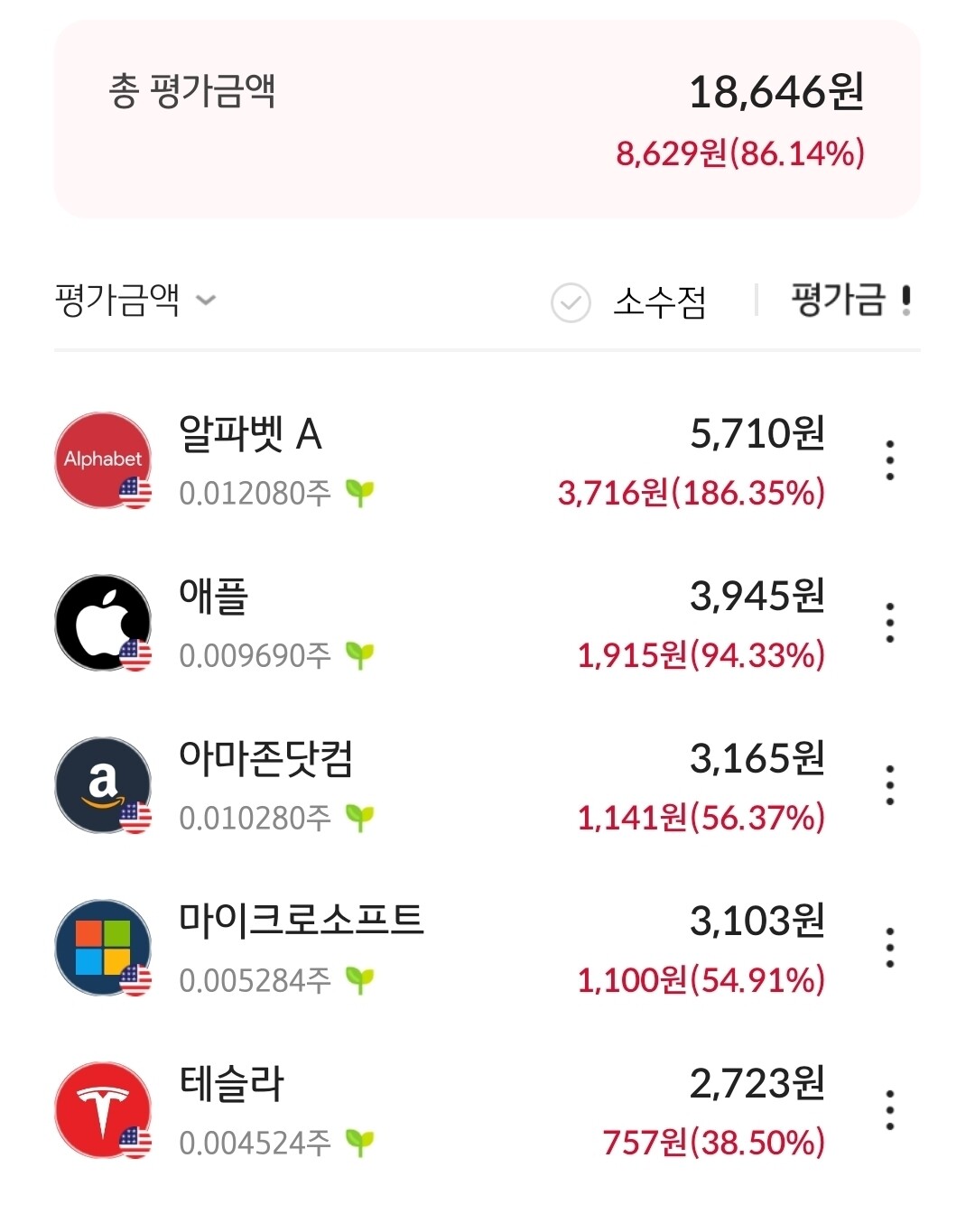This screenshot has width=975, height=1232.
Task: Open the 평가금액 sort dropdown
Action: click(x=135, y=301)
